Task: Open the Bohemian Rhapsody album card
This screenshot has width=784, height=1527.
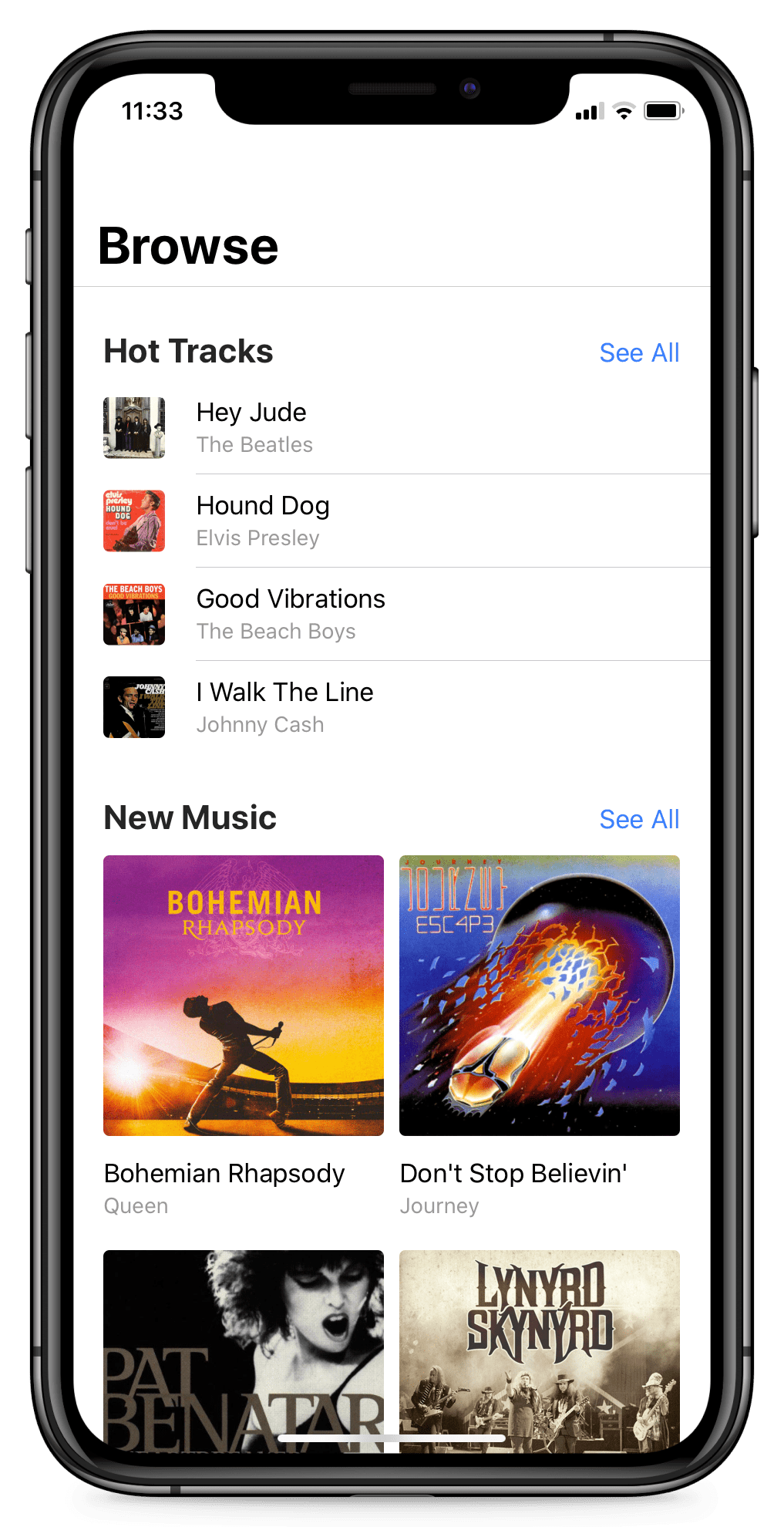Action: pos(244,1037)
